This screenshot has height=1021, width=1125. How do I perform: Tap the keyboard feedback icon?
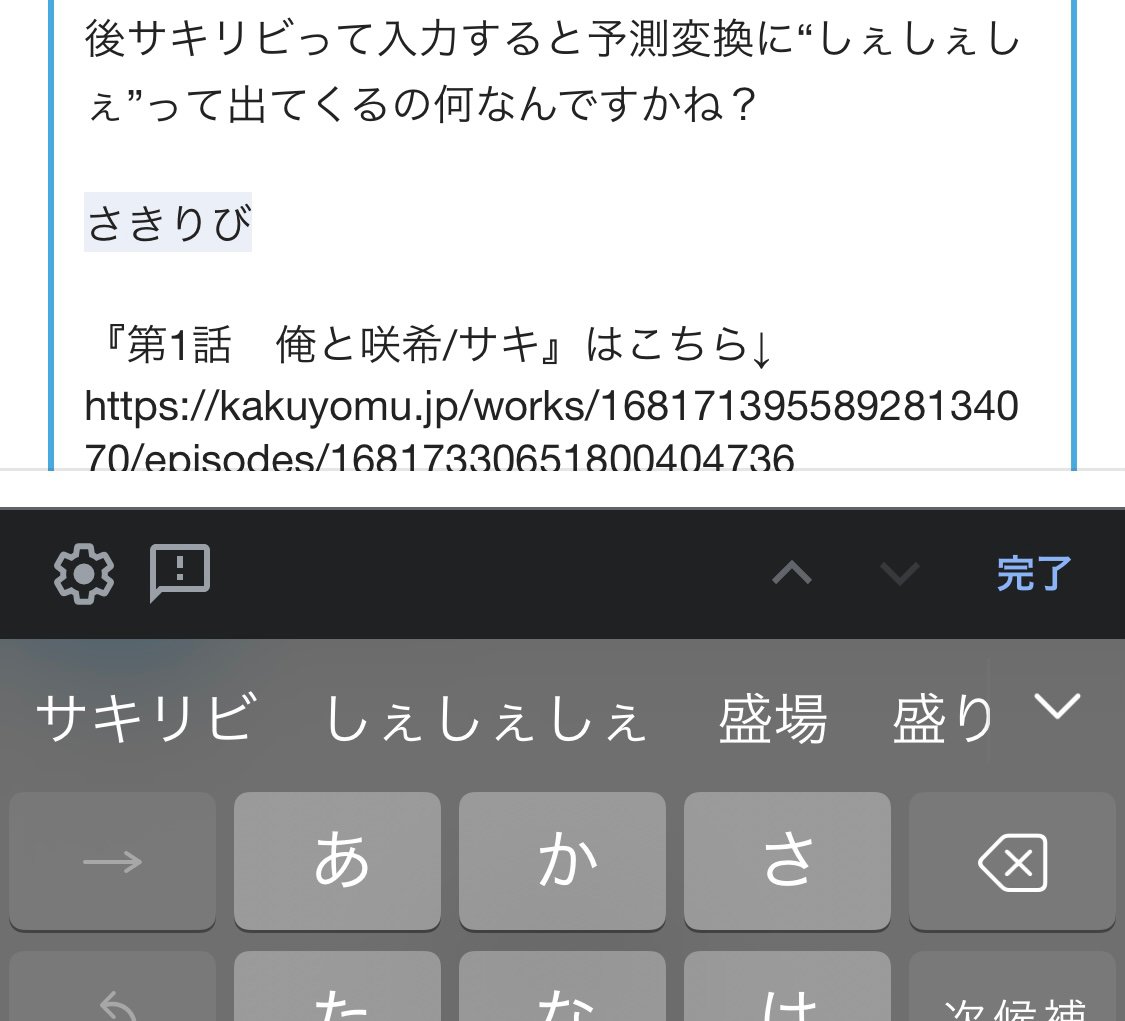pyautogui.click(x=180, y=573)
